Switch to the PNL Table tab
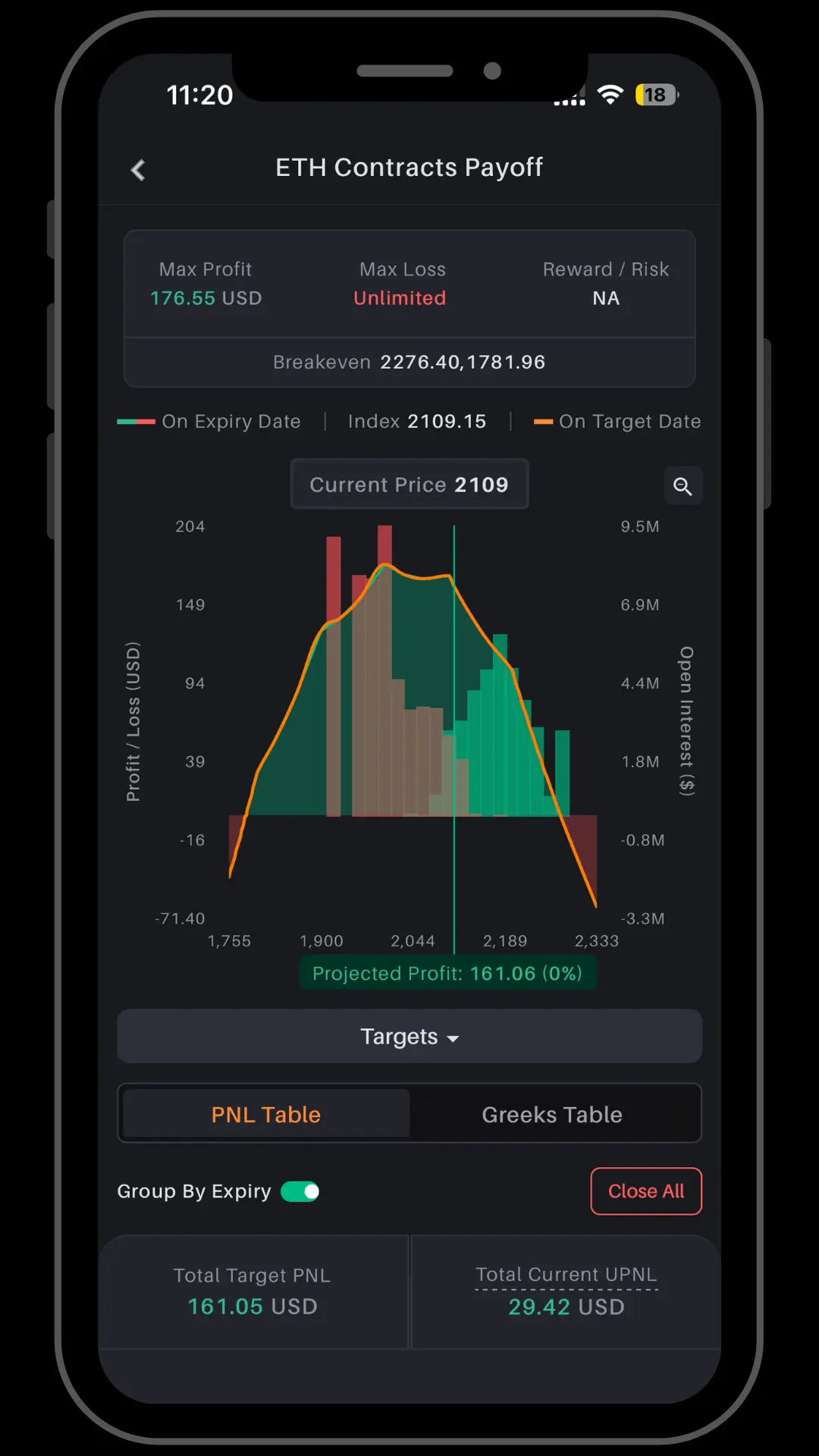The height and width of the screenshot is (1456, 819). point(266,1115)
